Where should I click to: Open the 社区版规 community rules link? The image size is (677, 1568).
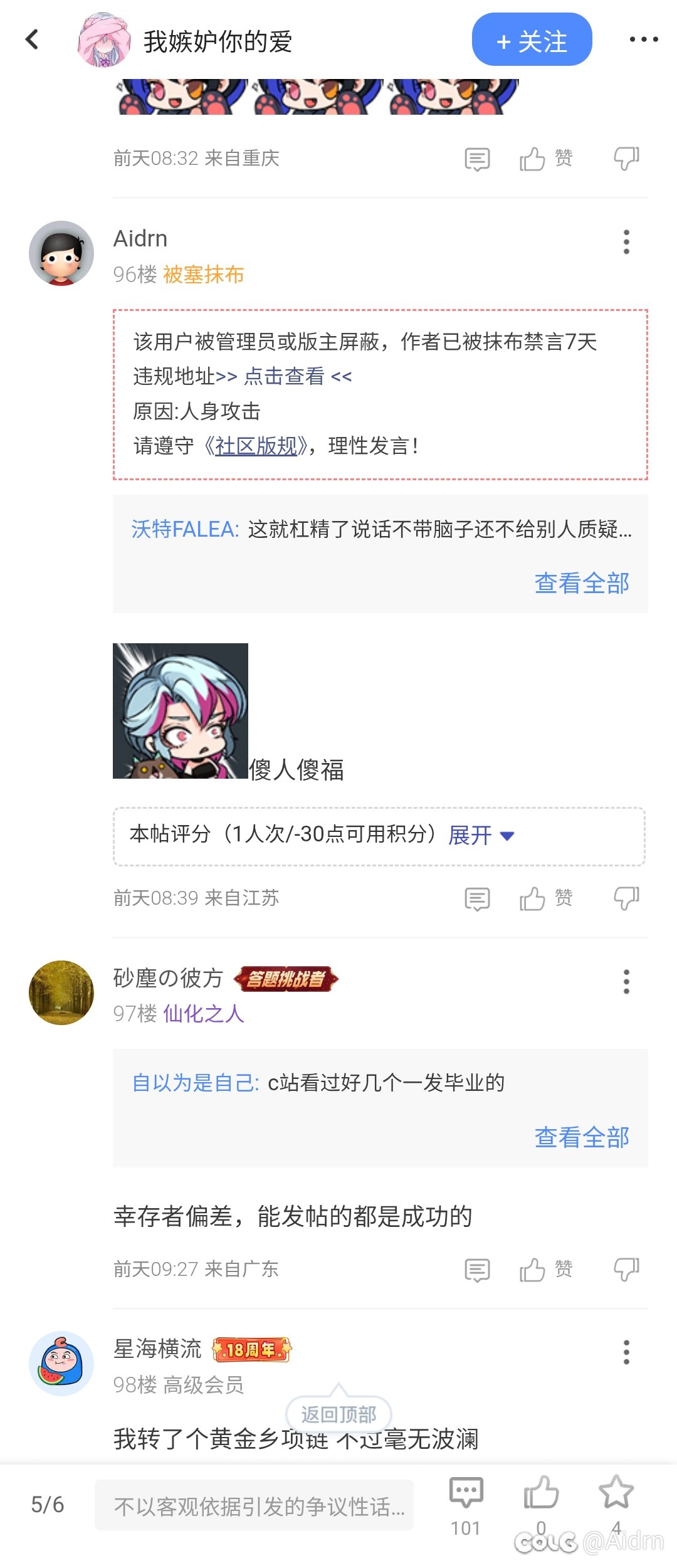pos(256,446)
